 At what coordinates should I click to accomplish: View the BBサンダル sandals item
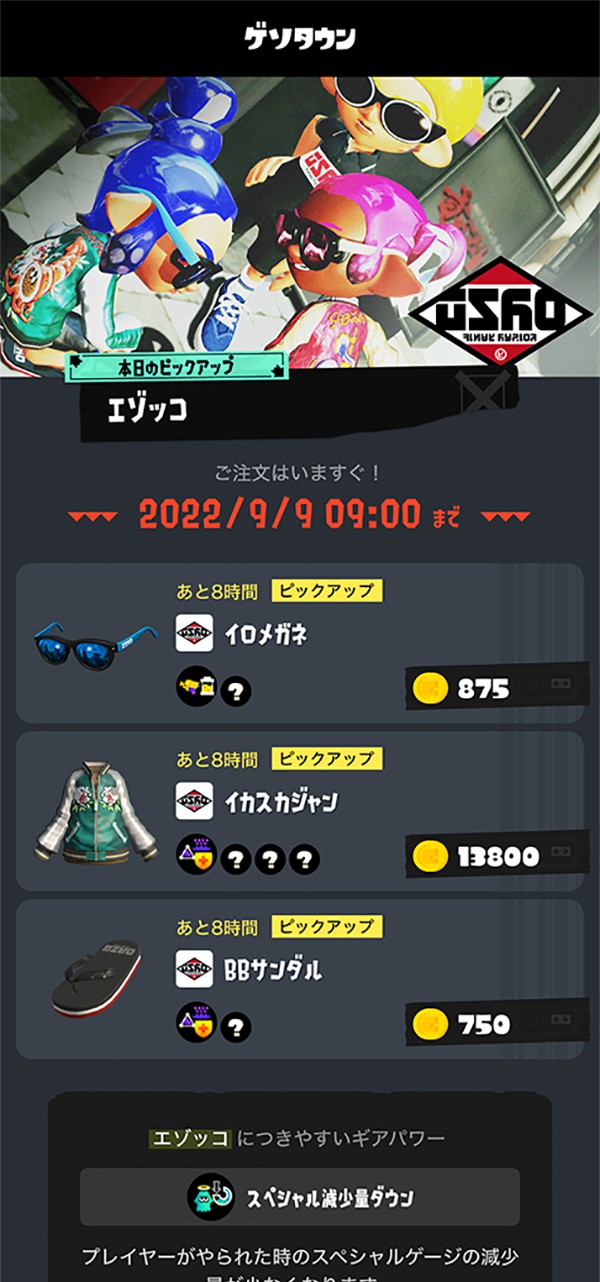tap(300, 979)
